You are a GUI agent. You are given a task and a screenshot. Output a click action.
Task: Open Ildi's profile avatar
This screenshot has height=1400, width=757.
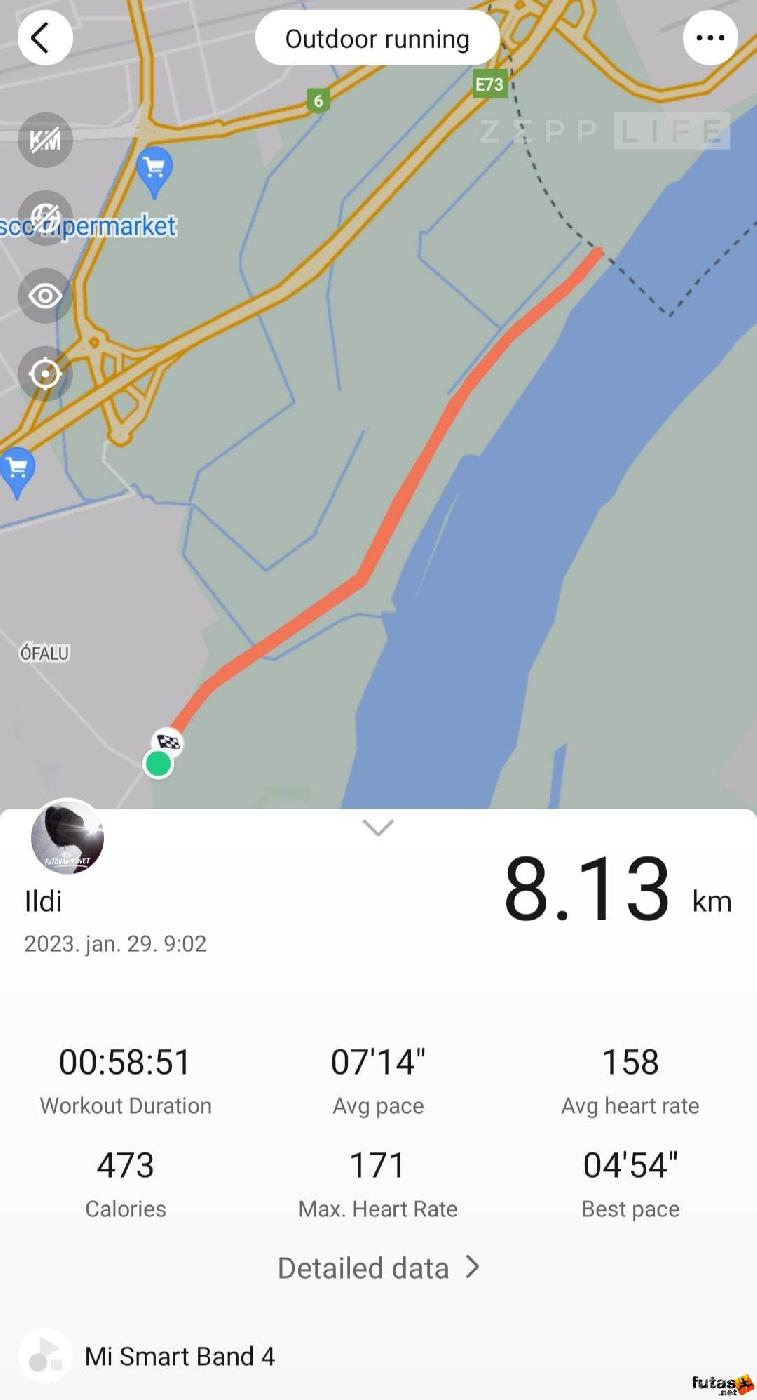point(68,838)
